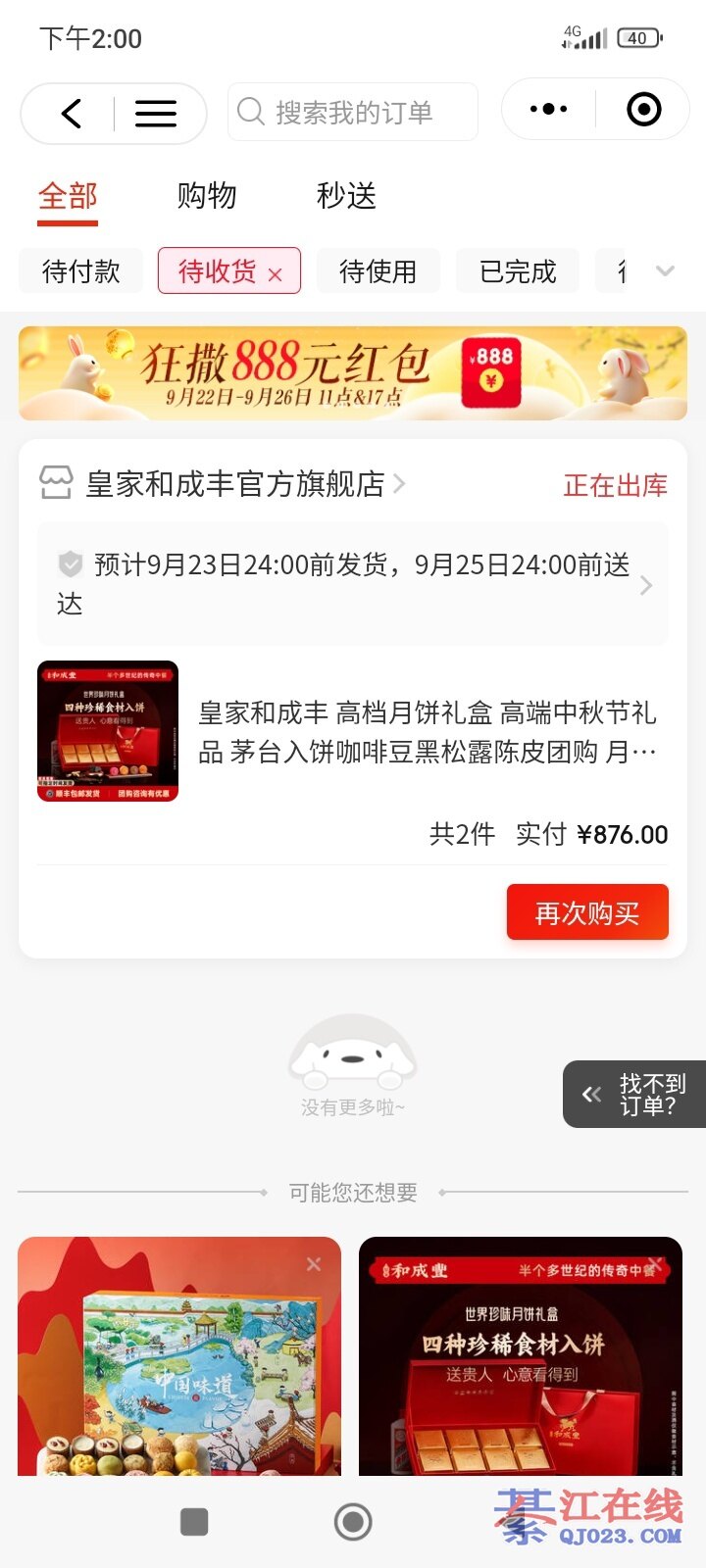Go back using the top-left arrow

click(x=71, y=114)
